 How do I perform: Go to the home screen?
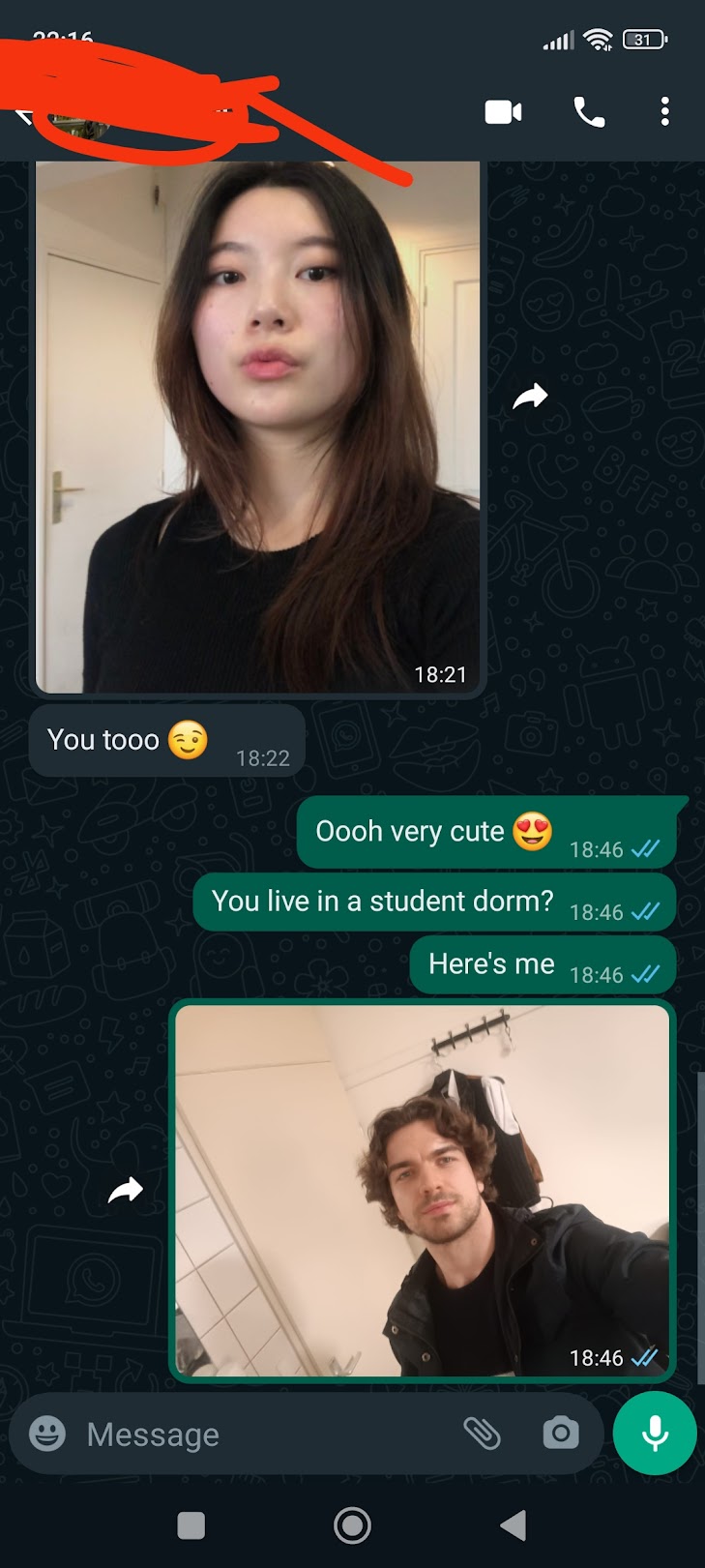352,1525
